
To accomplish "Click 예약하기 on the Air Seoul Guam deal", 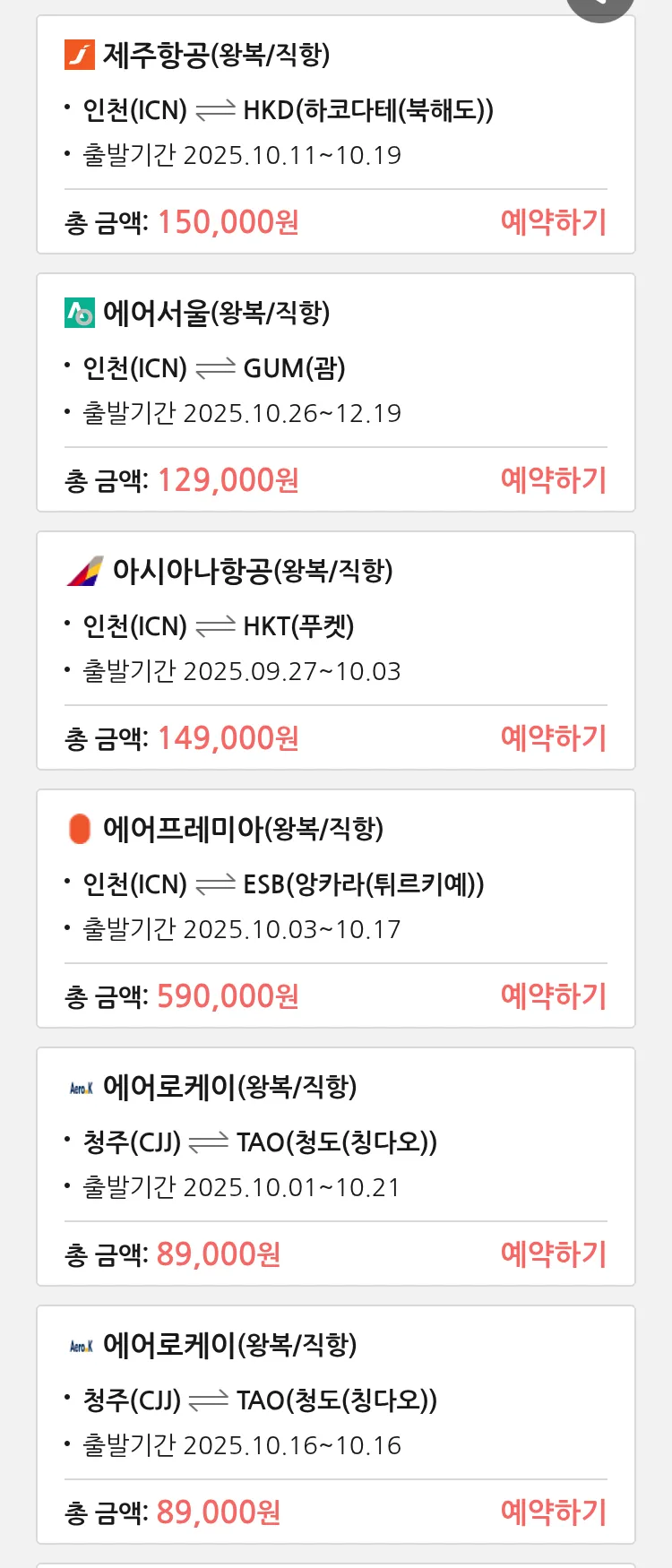I will click(x=554, y=480).
